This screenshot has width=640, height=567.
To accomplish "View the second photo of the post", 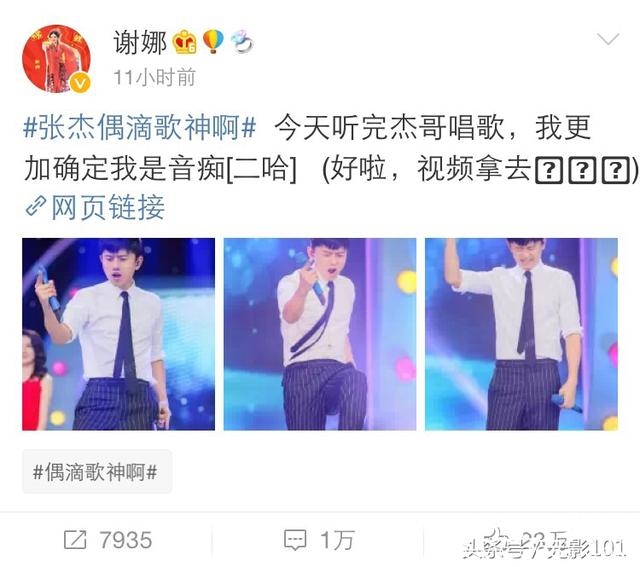I will tap(320, 334).
